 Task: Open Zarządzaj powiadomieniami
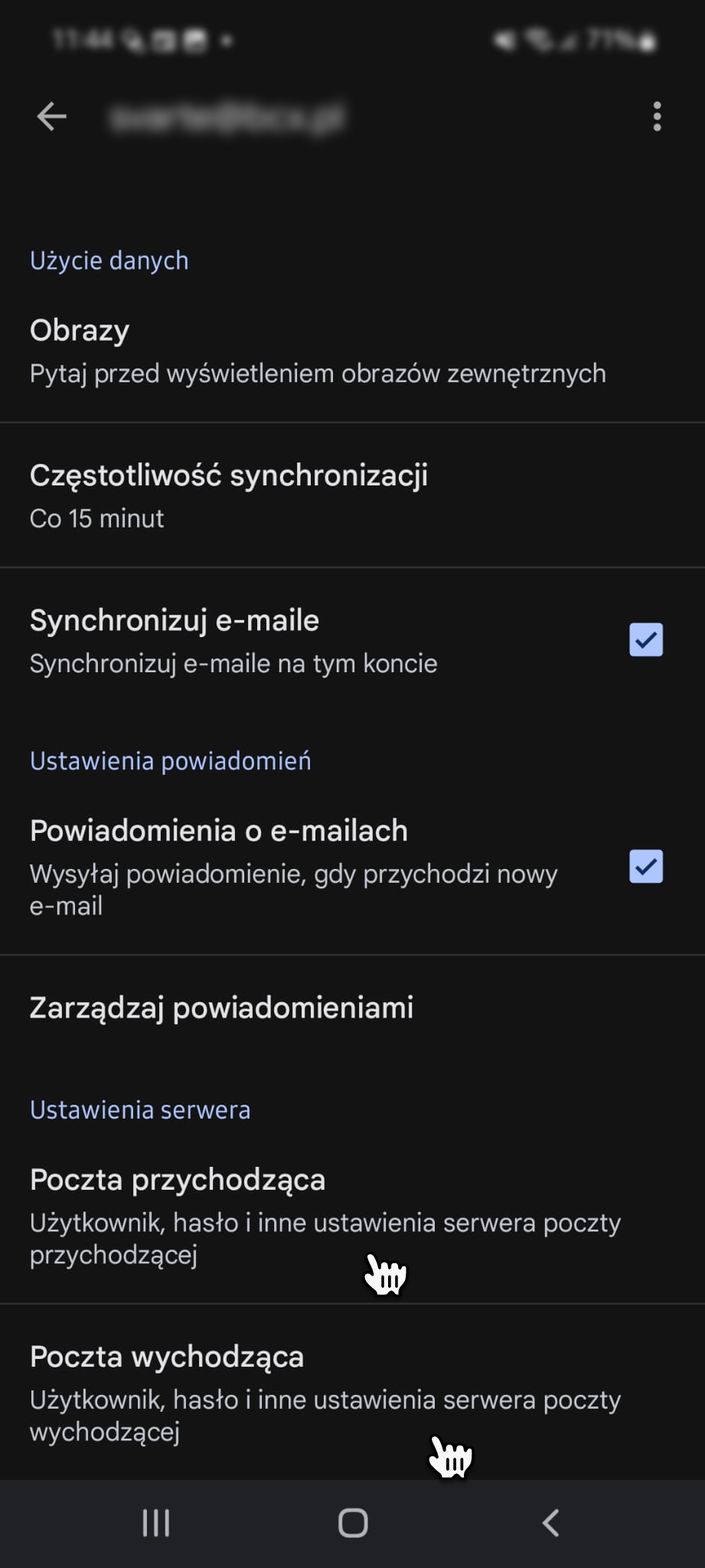[x=221, y=1008]
